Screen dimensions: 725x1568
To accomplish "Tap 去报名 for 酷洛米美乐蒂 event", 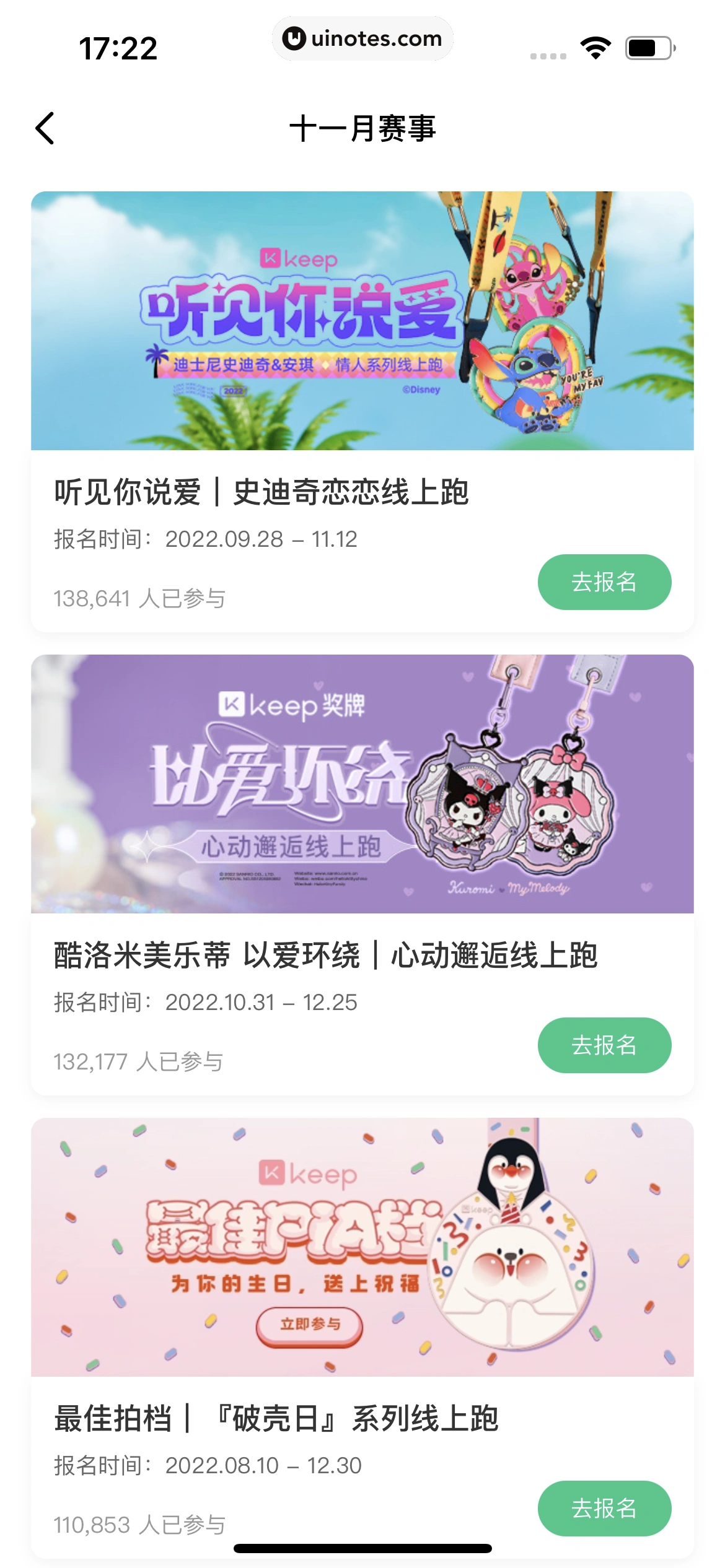I will [x=604, y=1045].
